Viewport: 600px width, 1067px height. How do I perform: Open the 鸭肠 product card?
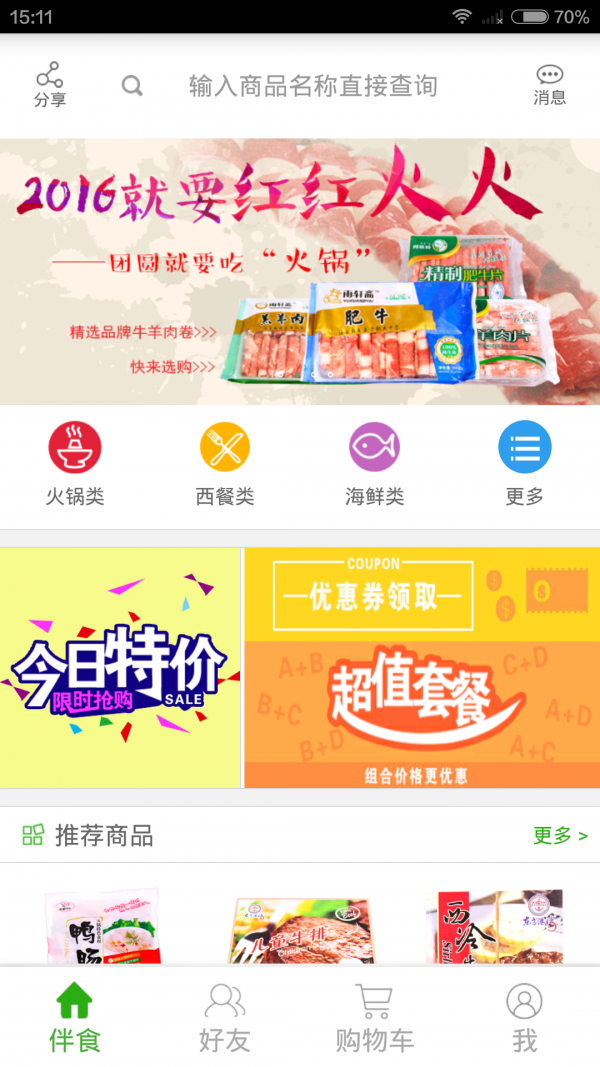(102, 925)
